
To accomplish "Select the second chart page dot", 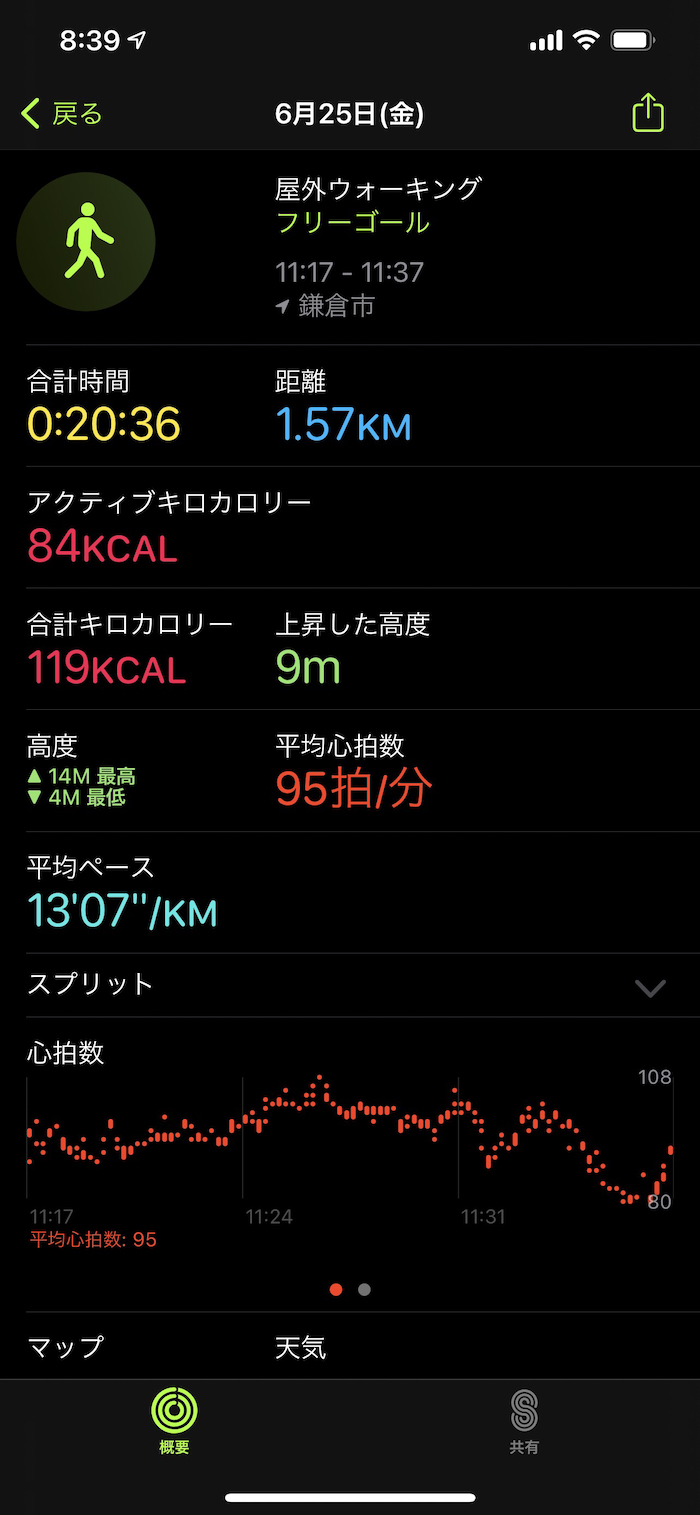I will (364, 1289).
